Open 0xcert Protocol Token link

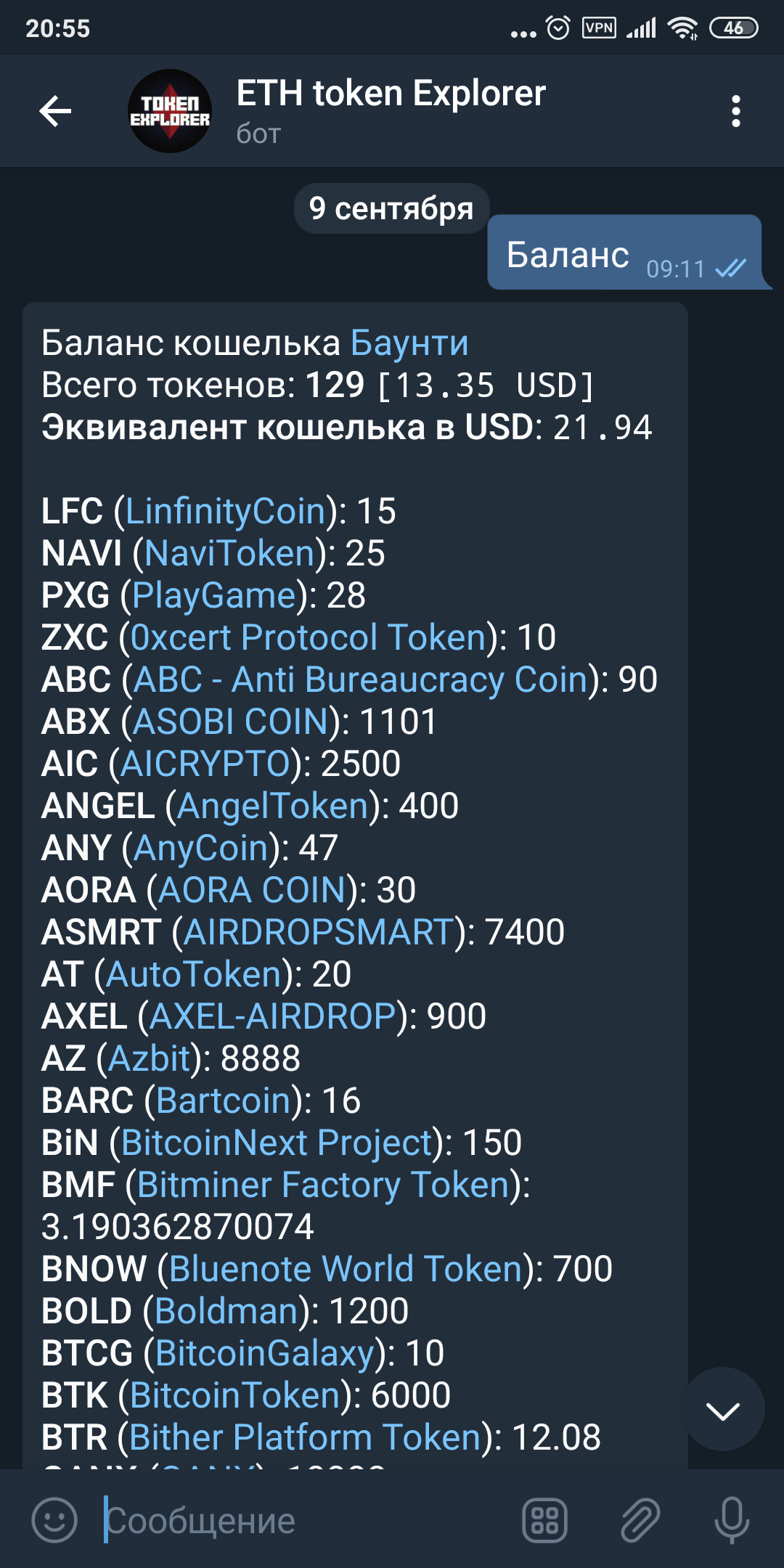point(308,638)
